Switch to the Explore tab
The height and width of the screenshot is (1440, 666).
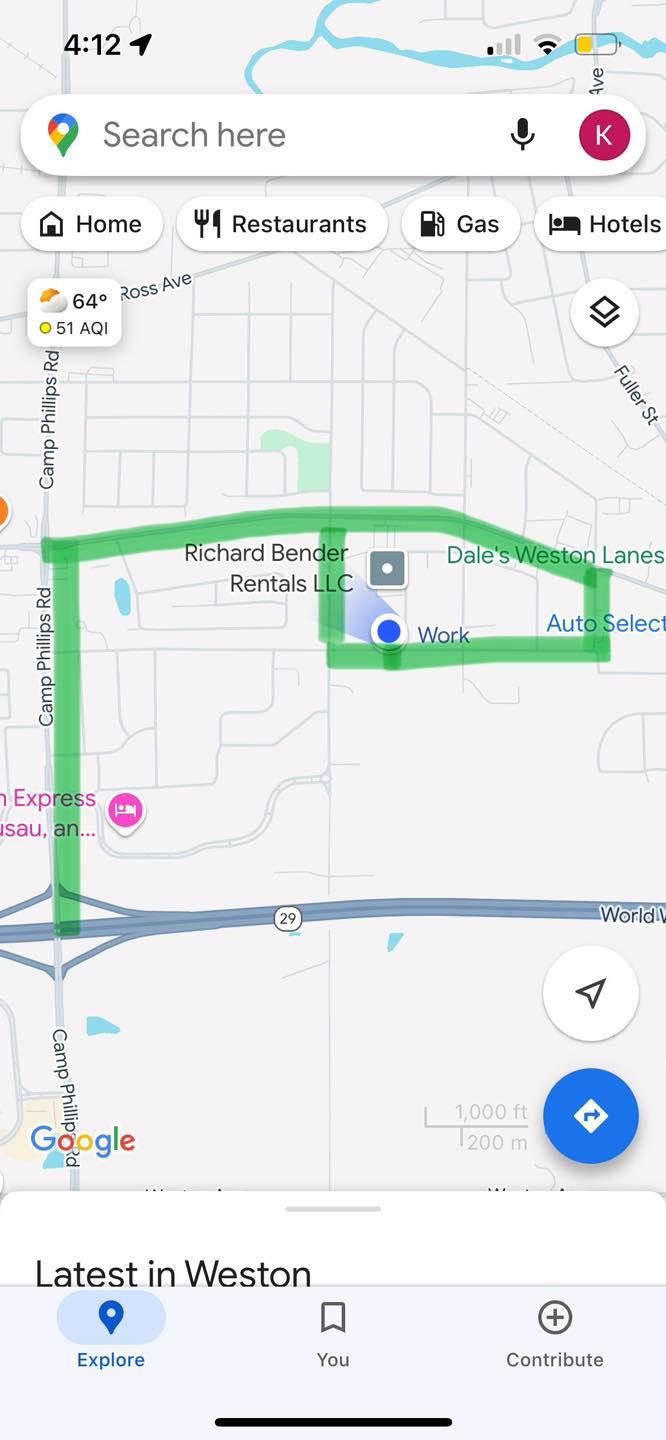coord(111,1334)
